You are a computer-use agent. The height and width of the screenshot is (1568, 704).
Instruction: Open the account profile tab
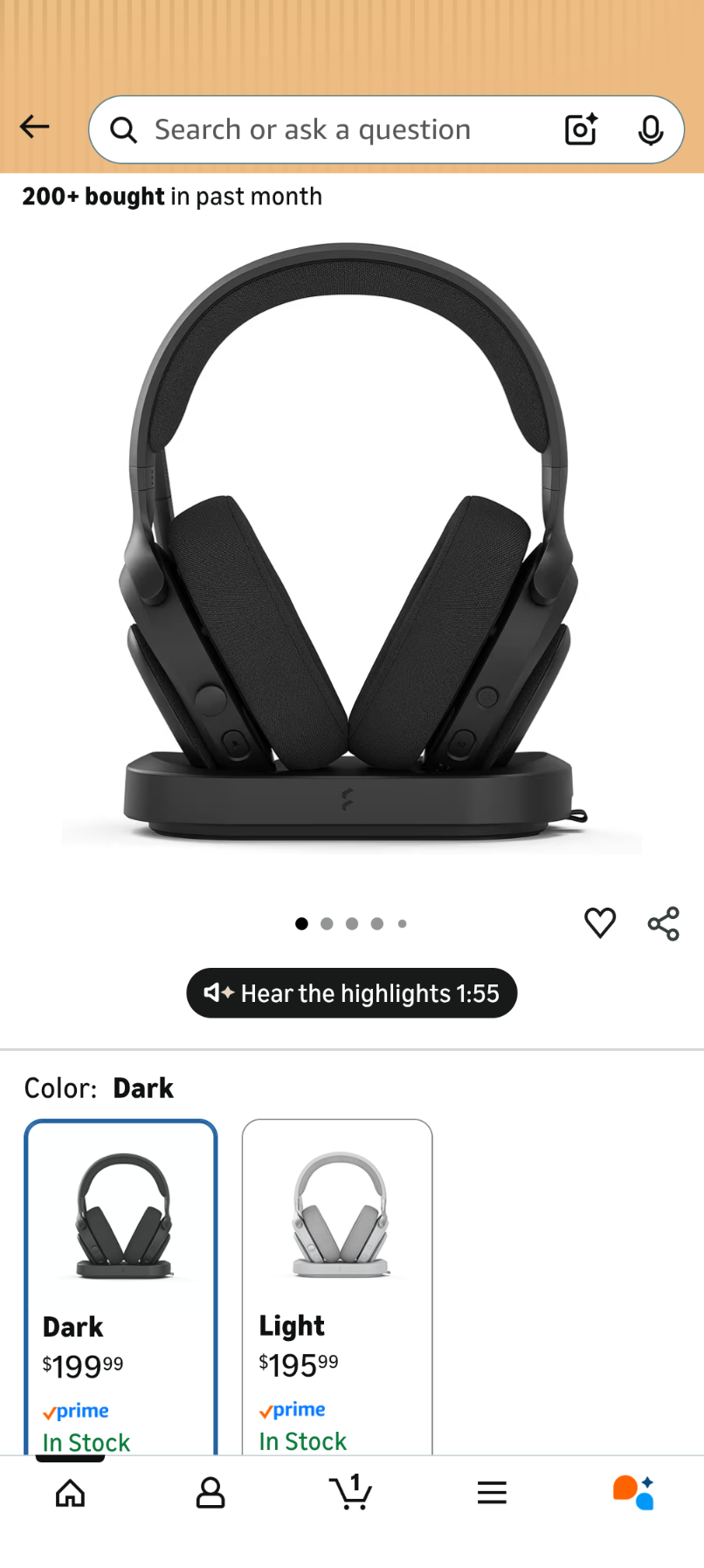click(x=211, y=1493)
